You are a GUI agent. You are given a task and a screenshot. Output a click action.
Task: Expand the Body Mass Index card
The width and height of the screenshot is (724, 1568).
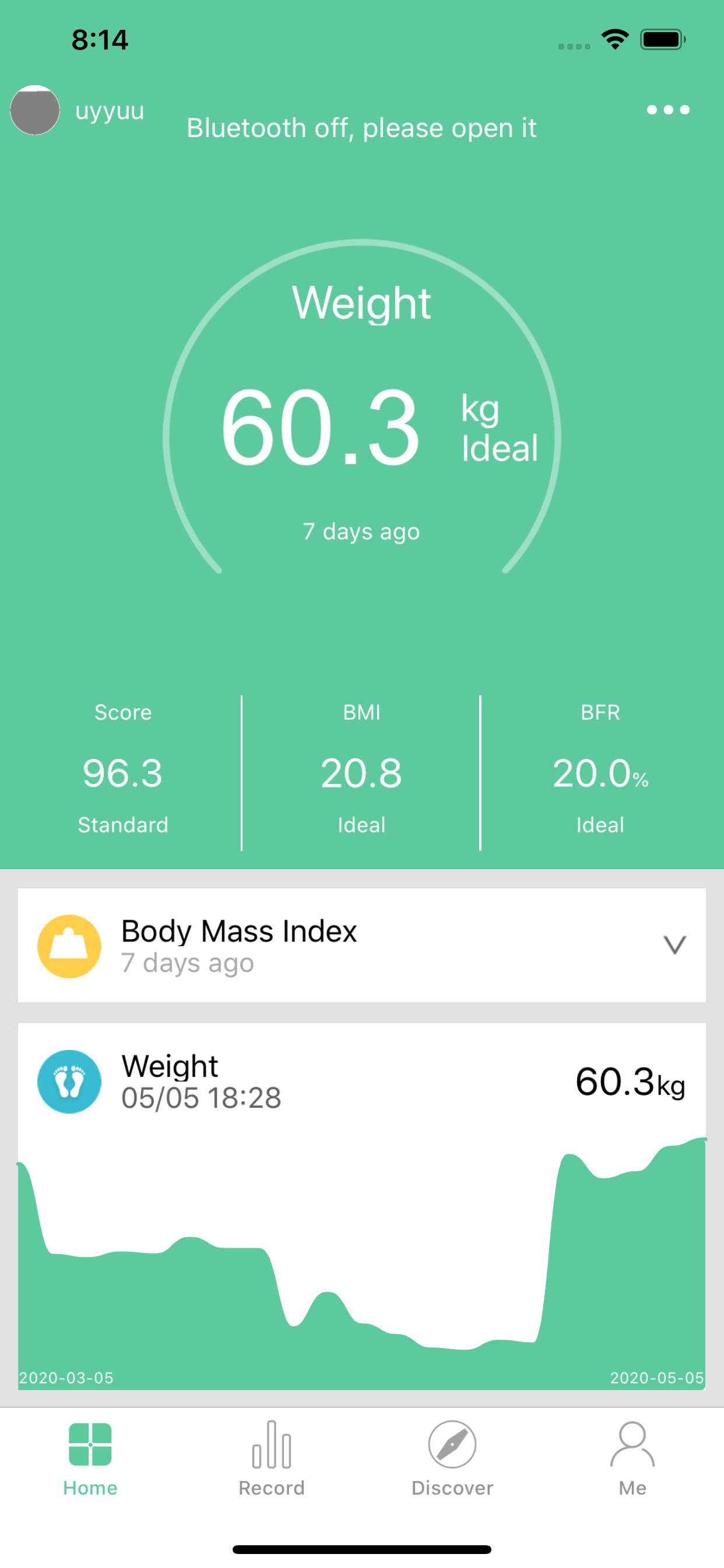(x=674, y=944)
